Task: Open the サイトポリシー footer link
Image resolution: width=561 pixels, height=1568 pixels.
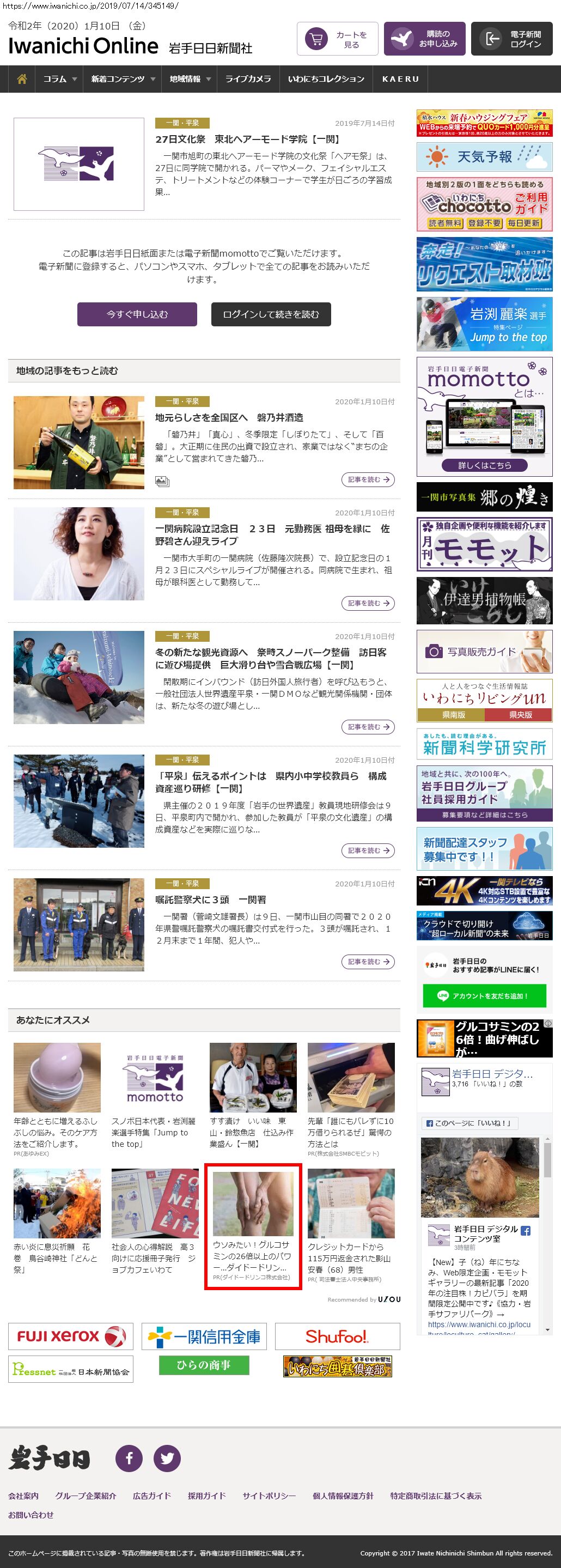Action: point(269,1496)
